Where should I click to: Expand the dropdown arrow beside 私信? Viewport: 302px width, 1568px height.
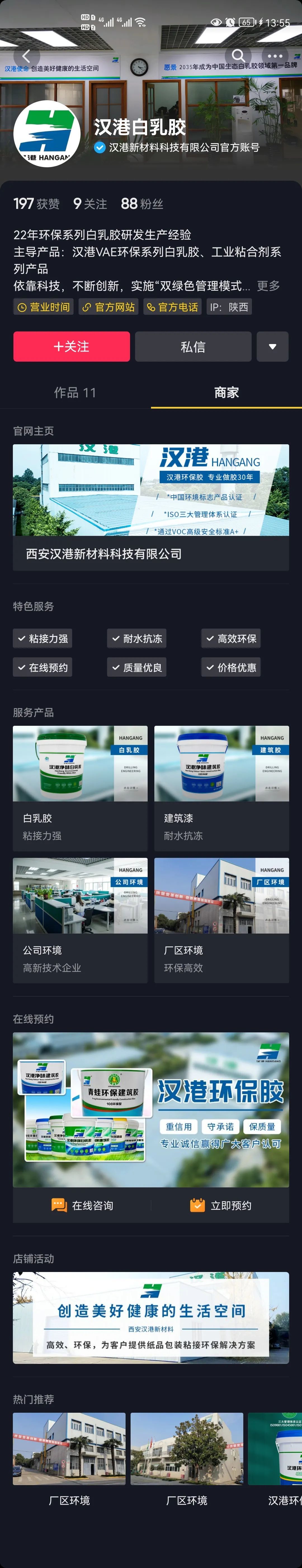tap(272, 346)
